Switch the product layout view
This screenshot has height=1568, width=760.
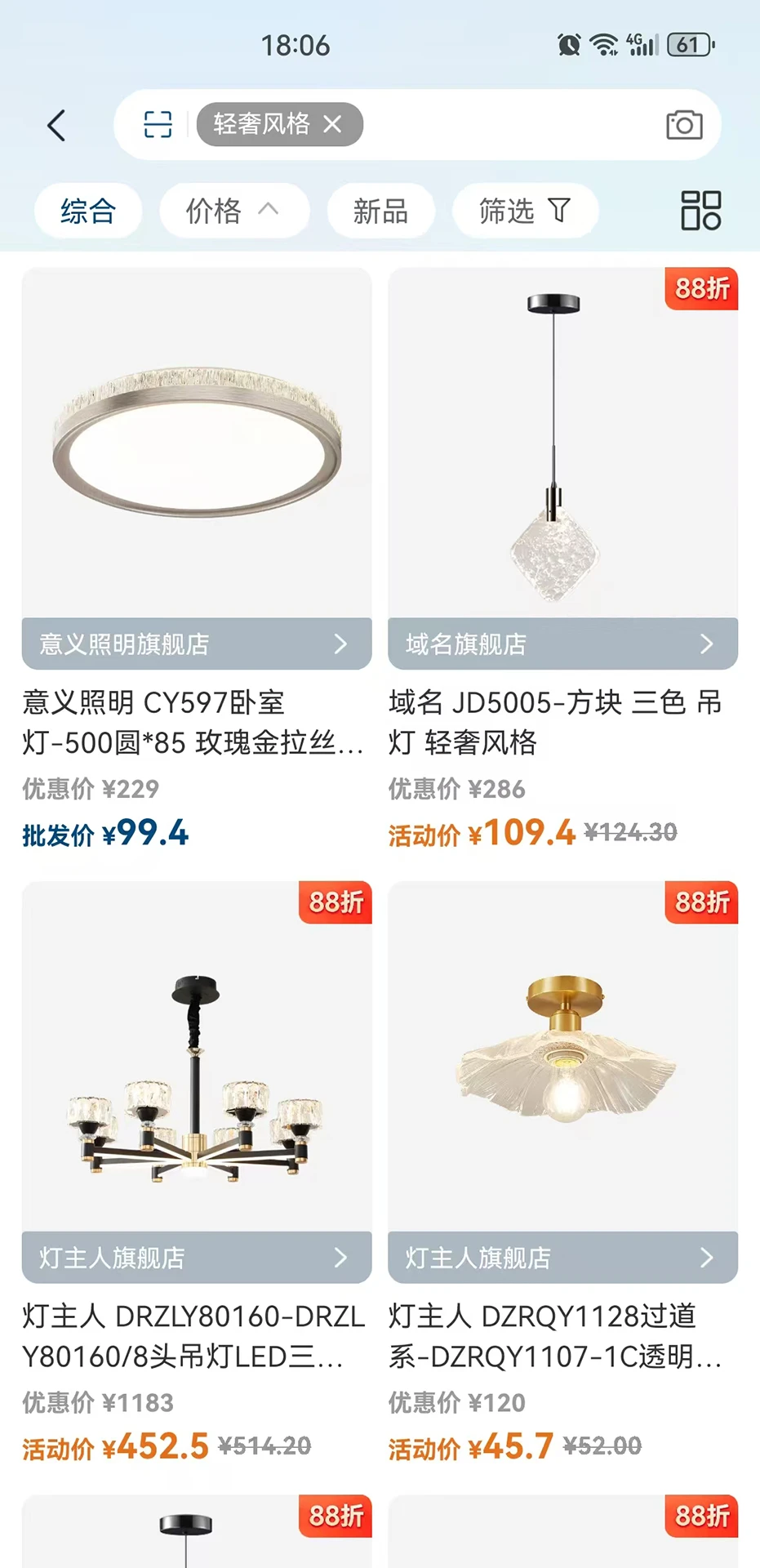click(700, 211)
